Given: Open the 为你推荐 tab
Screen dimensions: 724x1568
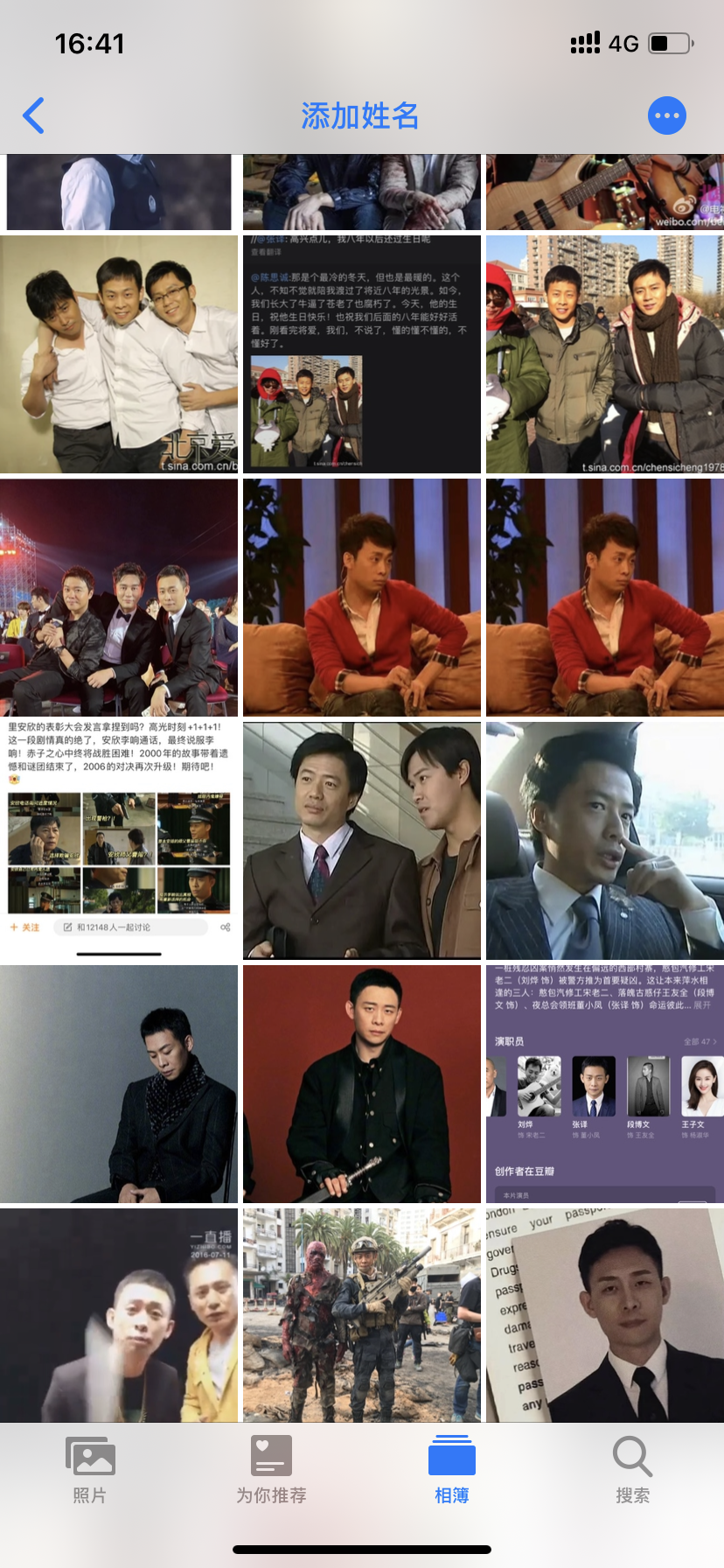Looking at the screenshot, I should coord(271,1470).
